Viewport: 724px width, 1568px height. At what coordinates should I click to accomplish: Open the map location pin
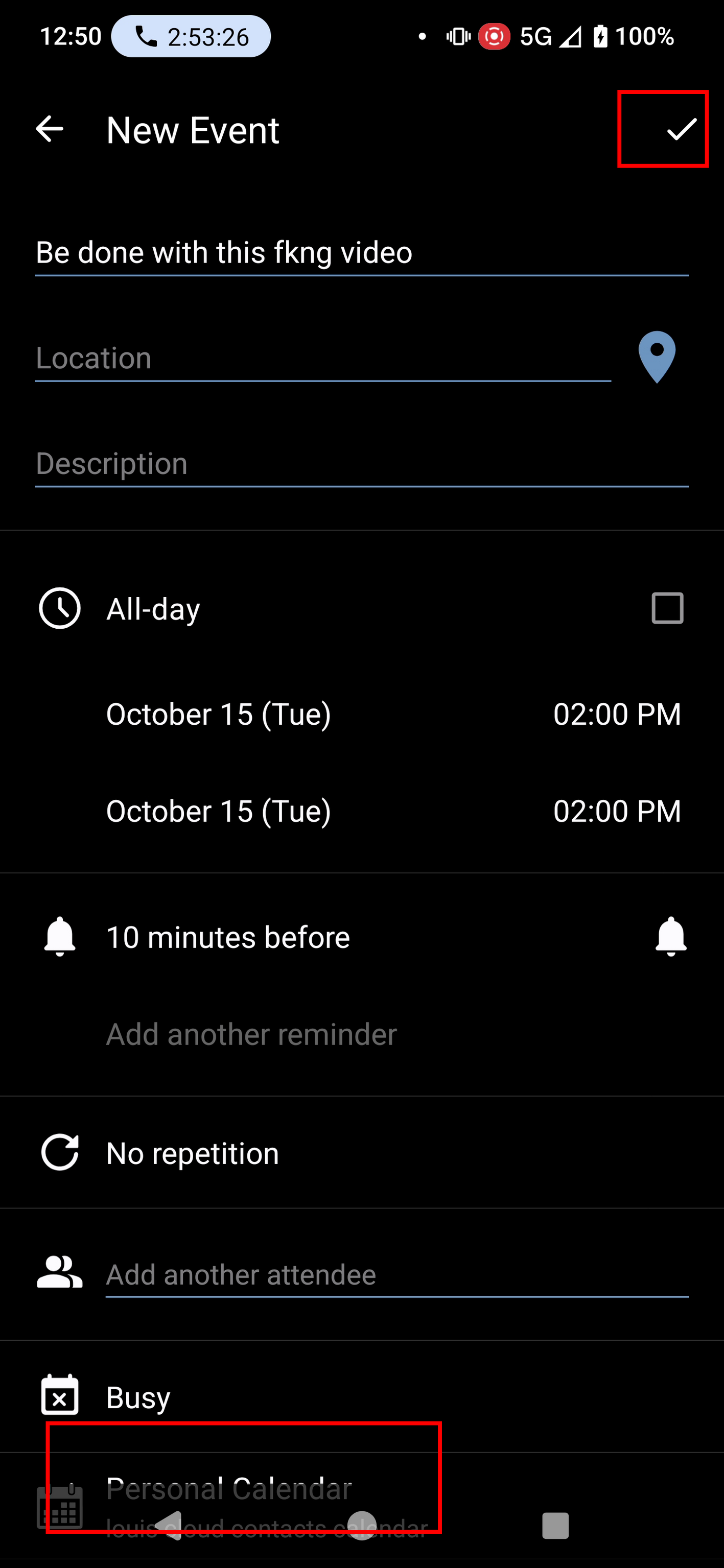click(x=657, y=358)
